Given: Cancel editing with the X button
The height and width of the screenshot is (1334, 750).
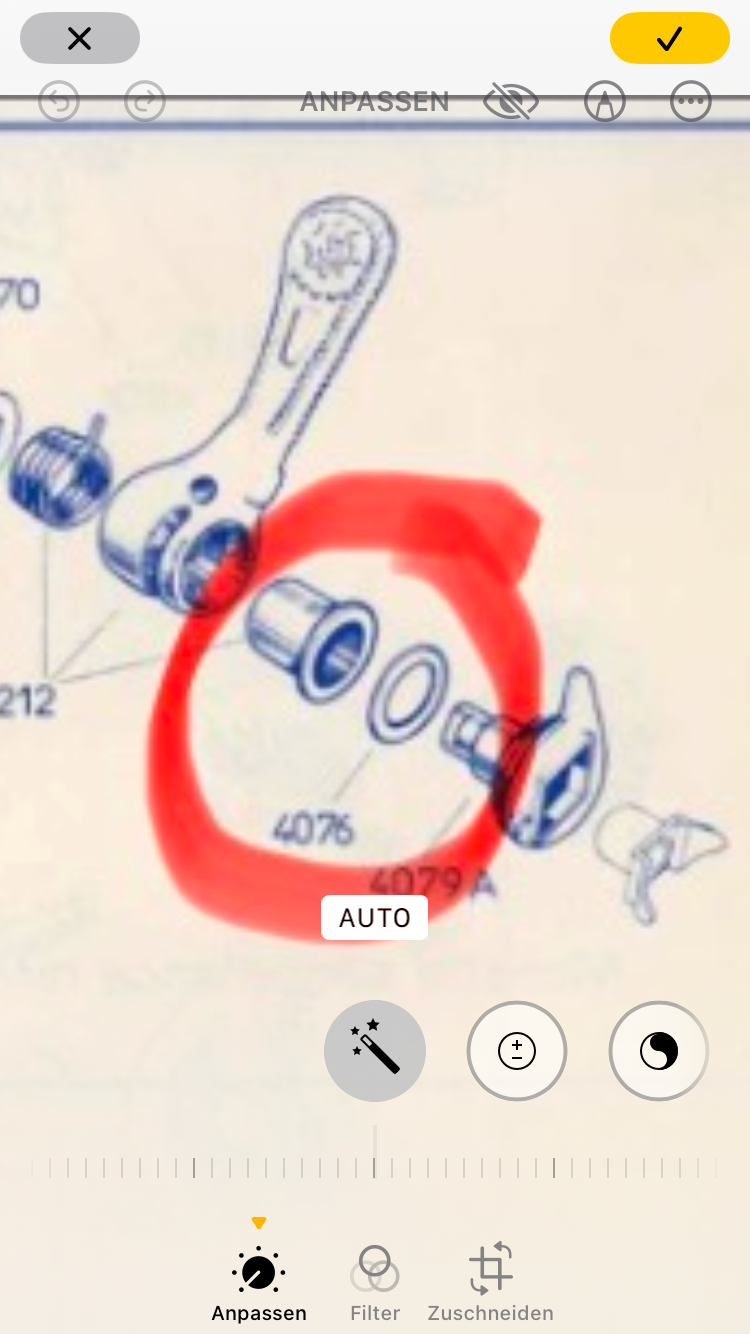Looking at the screenshot, I should pyautogui.click(x=80, y=39).
